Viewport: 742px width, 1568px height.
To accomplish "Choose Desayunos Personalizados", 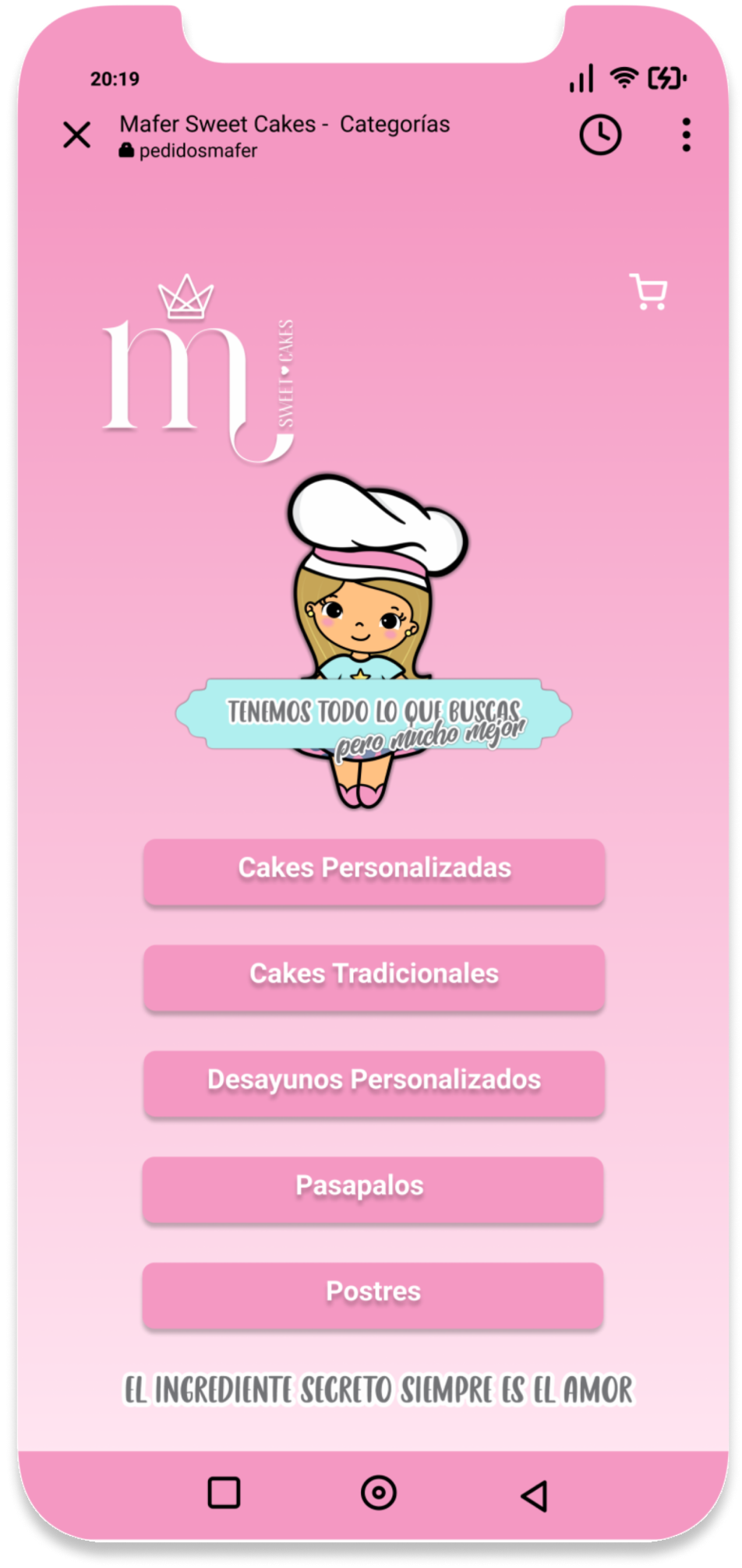I will coord(374,1083).
